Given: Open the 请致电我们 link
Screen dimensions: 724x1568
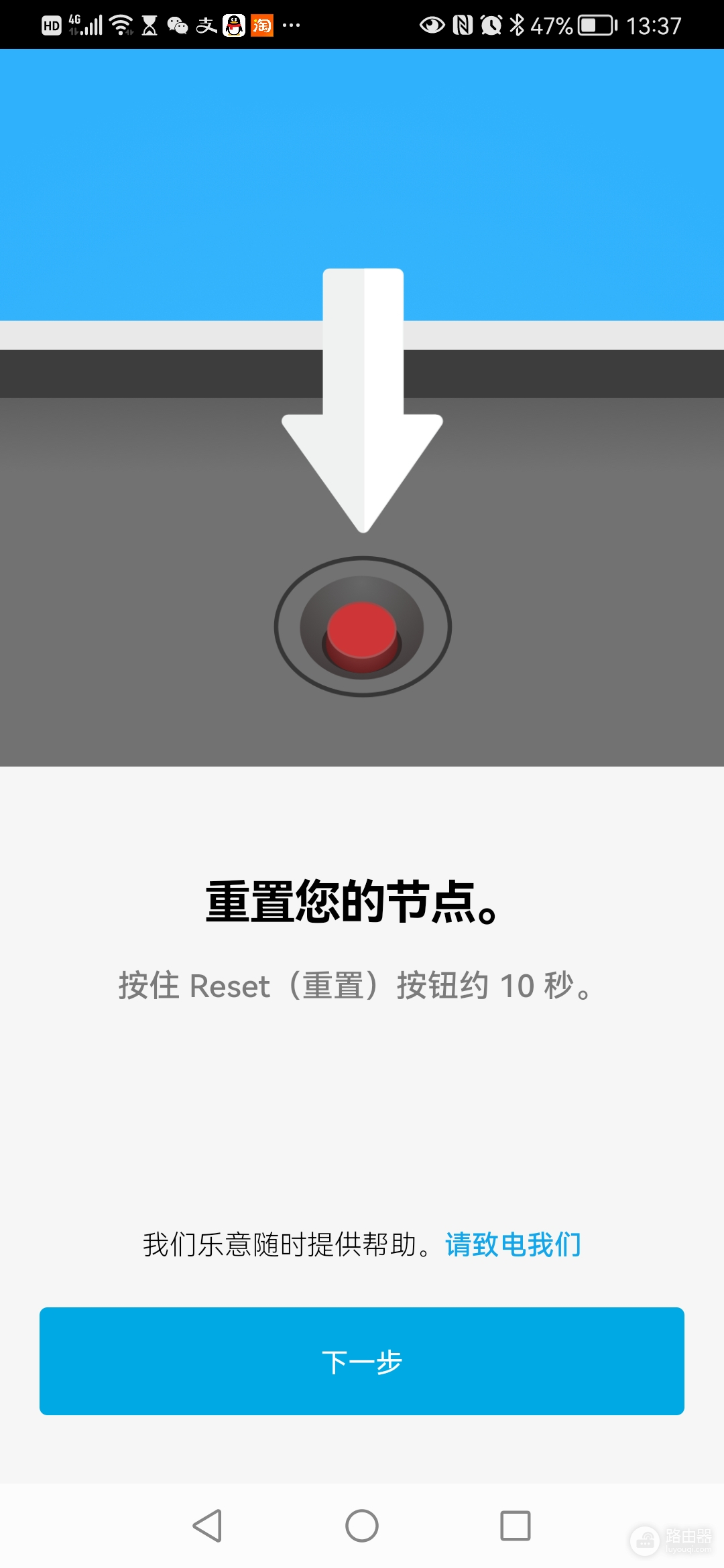Looking at the screenshot, I should point(513,1244).
